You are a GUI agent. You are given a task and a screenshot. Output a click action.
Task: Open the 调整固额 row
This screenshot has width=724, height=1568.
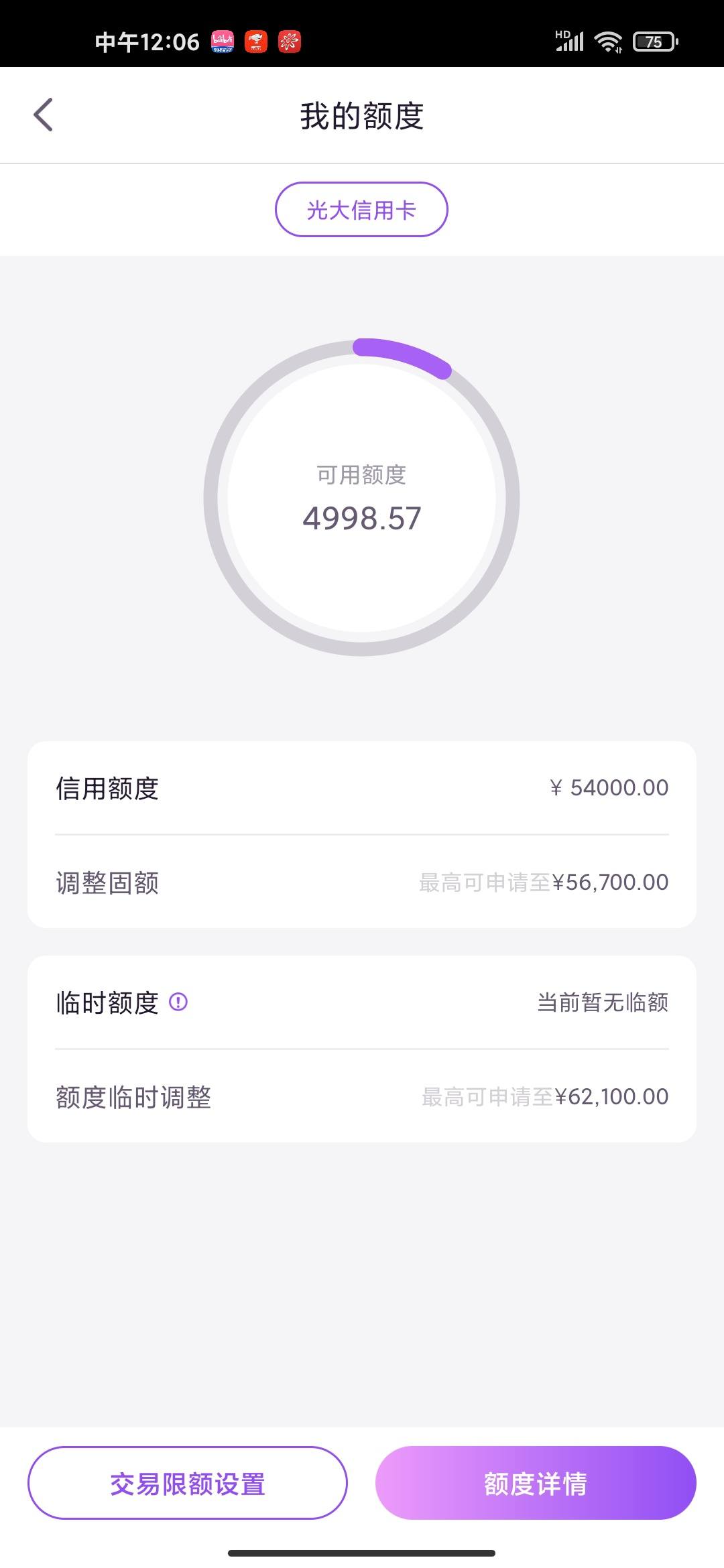pos(362,883)
